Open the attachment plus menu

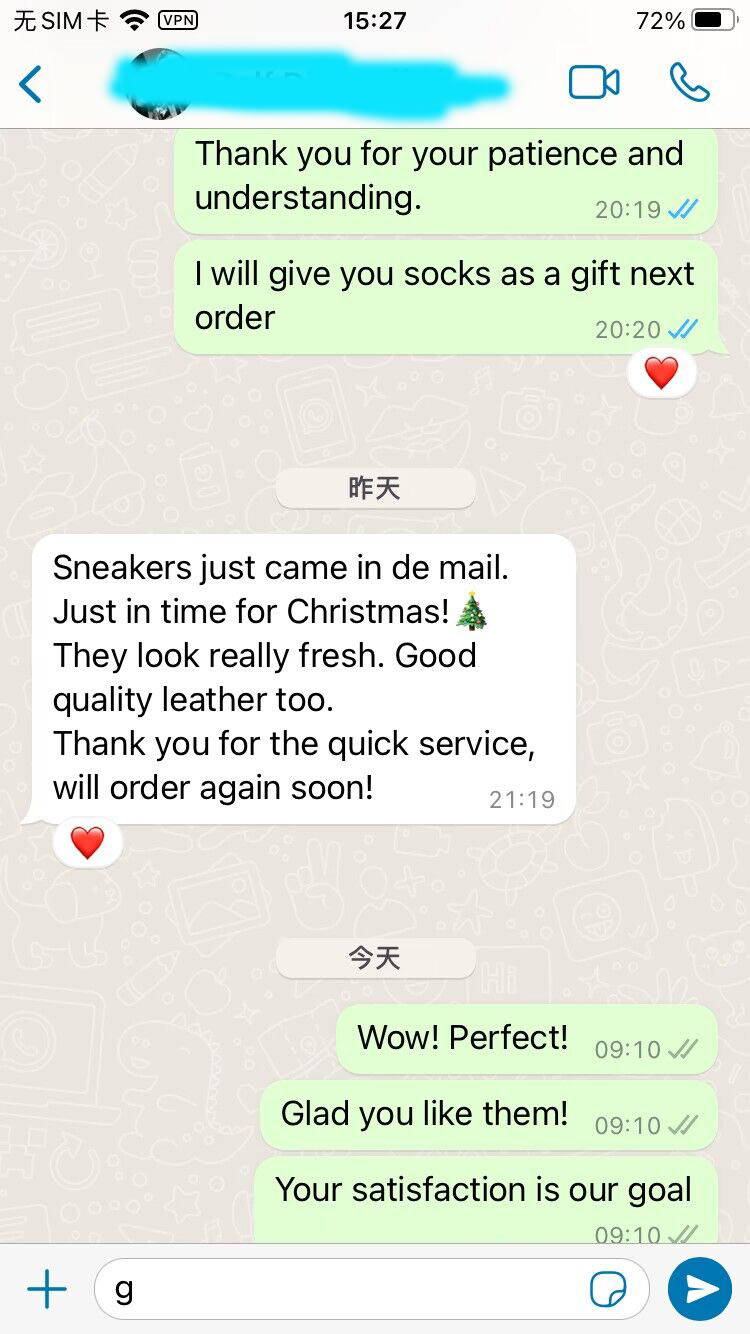click(x=46, y=1290)
